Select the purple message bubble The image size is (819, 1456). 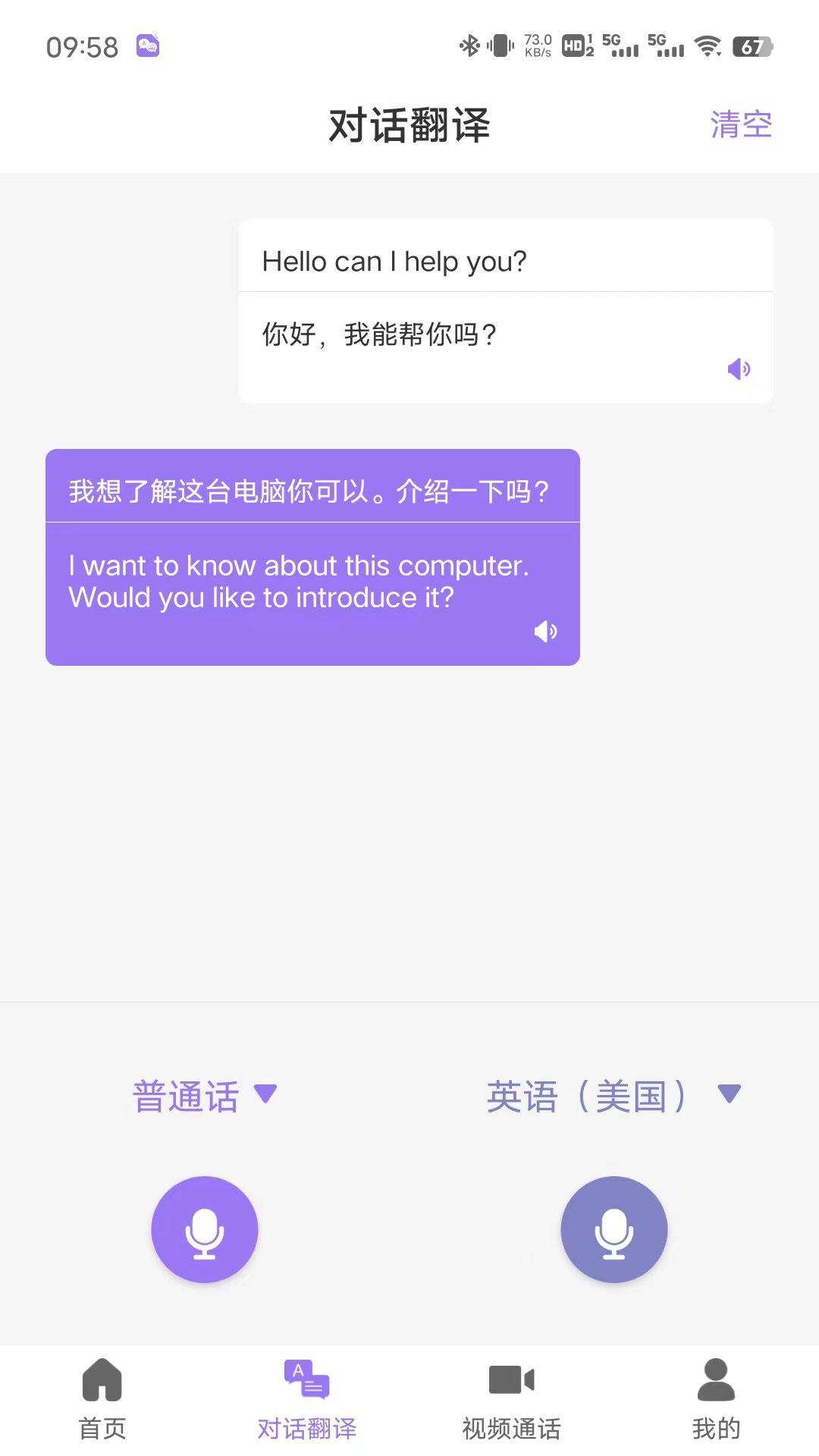[x=312, y=557]
